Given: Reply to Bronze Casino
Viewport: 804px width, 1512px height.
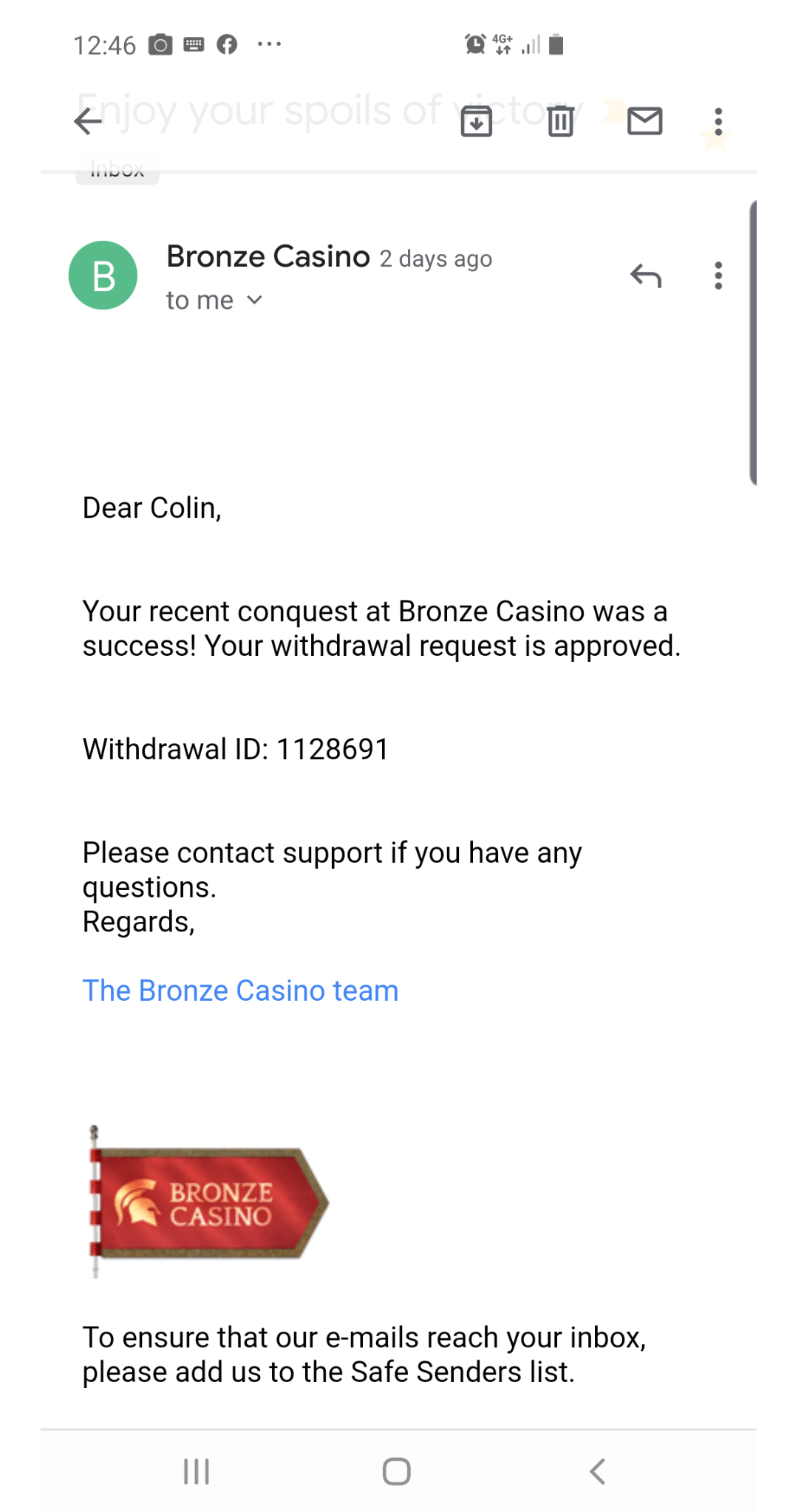Looking at the screenshot, I should pyautogui.click(x=646, y=276).
